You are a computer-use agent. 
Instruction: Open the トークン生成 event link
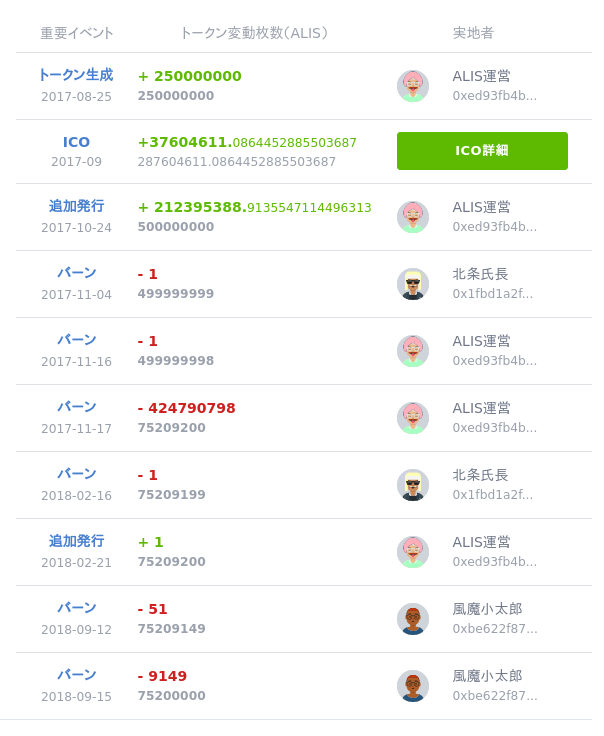[x=76, y=75]
